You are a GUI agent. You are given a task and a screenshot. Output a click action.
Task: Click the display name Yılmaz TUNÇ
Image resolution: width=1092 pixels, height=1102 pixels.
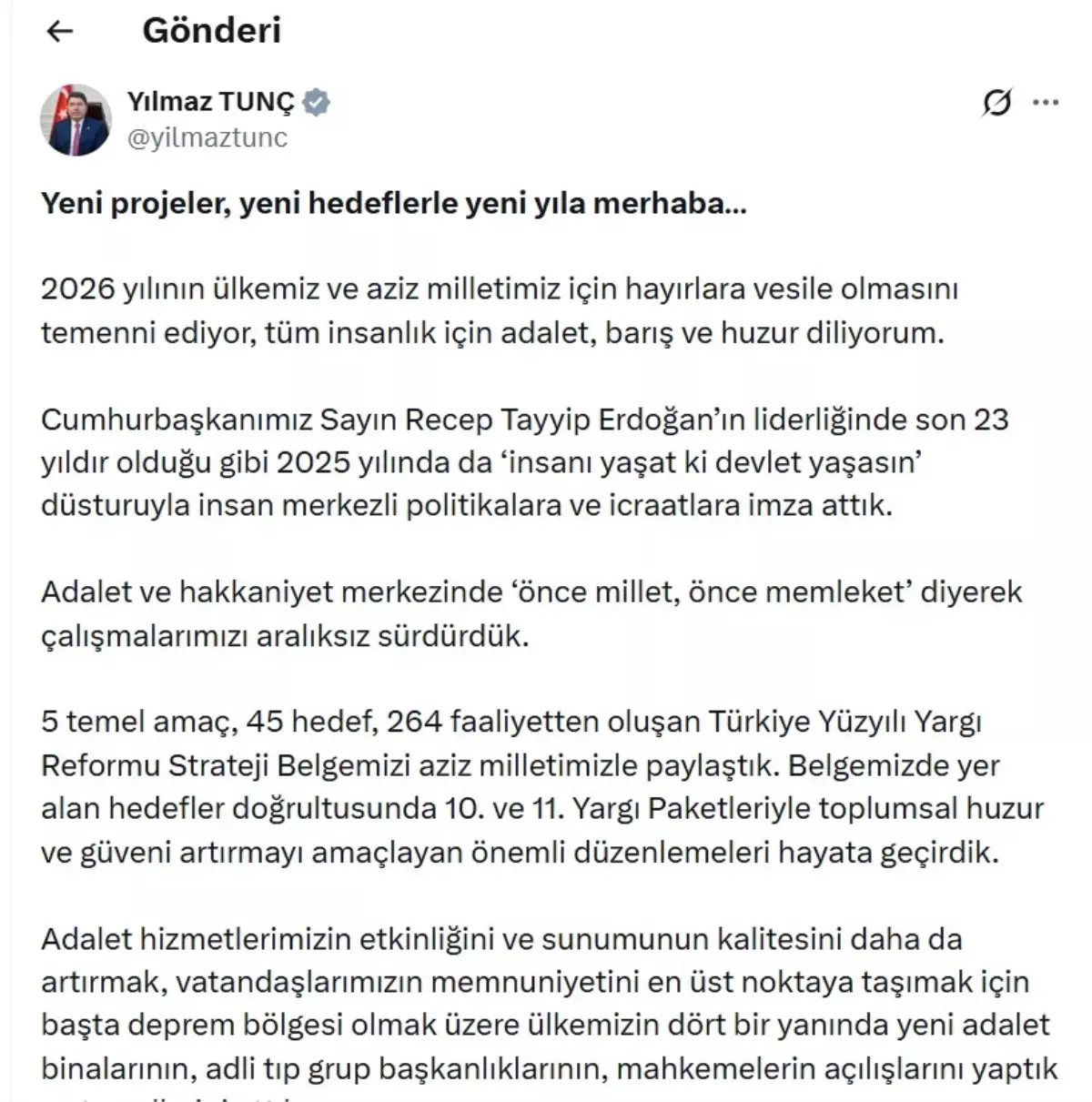[x=214, y=102]
